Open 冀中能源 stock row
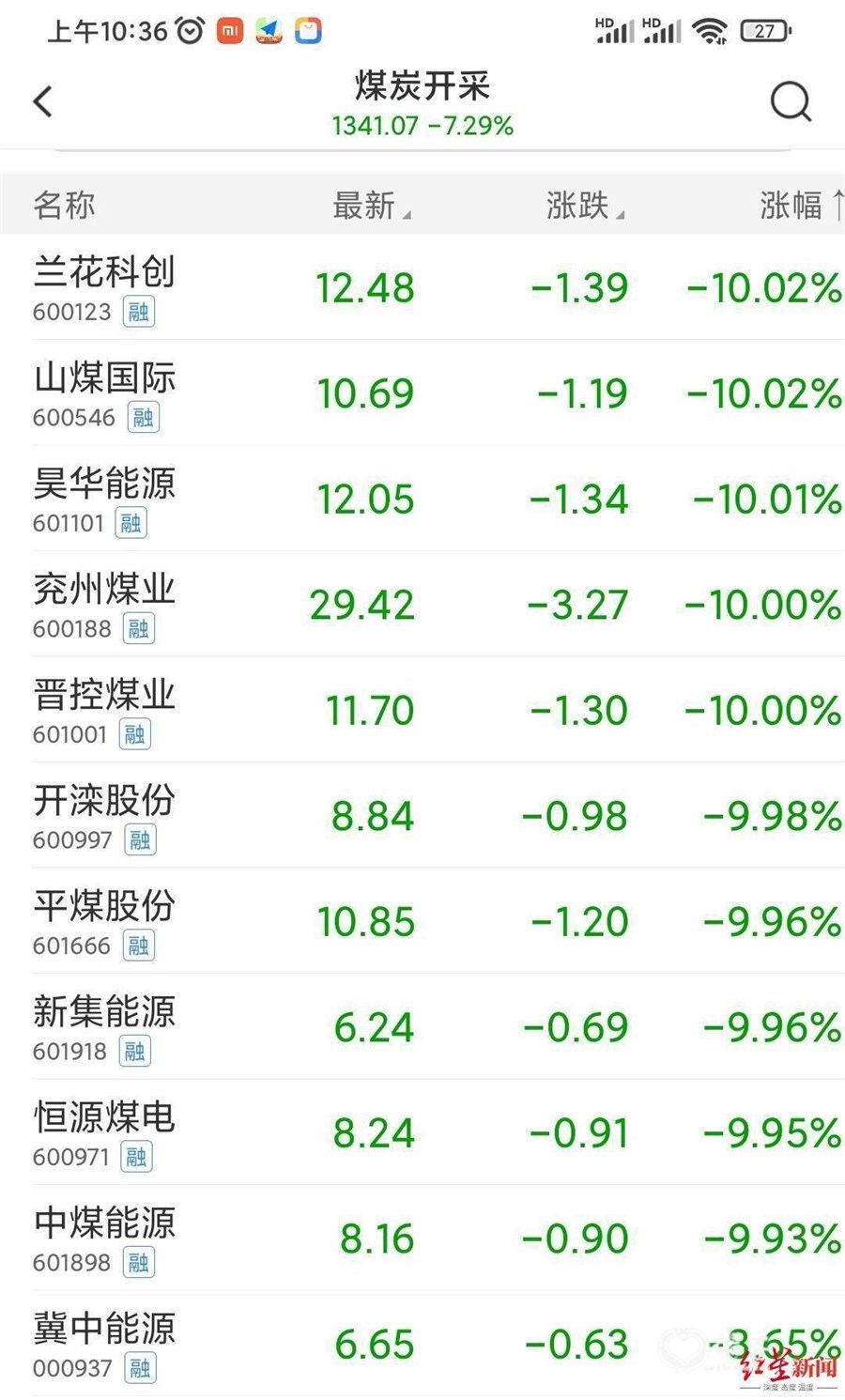The height and width of the screenshot is (1400, 845). pyautogui.click(x=422, y=1344)
